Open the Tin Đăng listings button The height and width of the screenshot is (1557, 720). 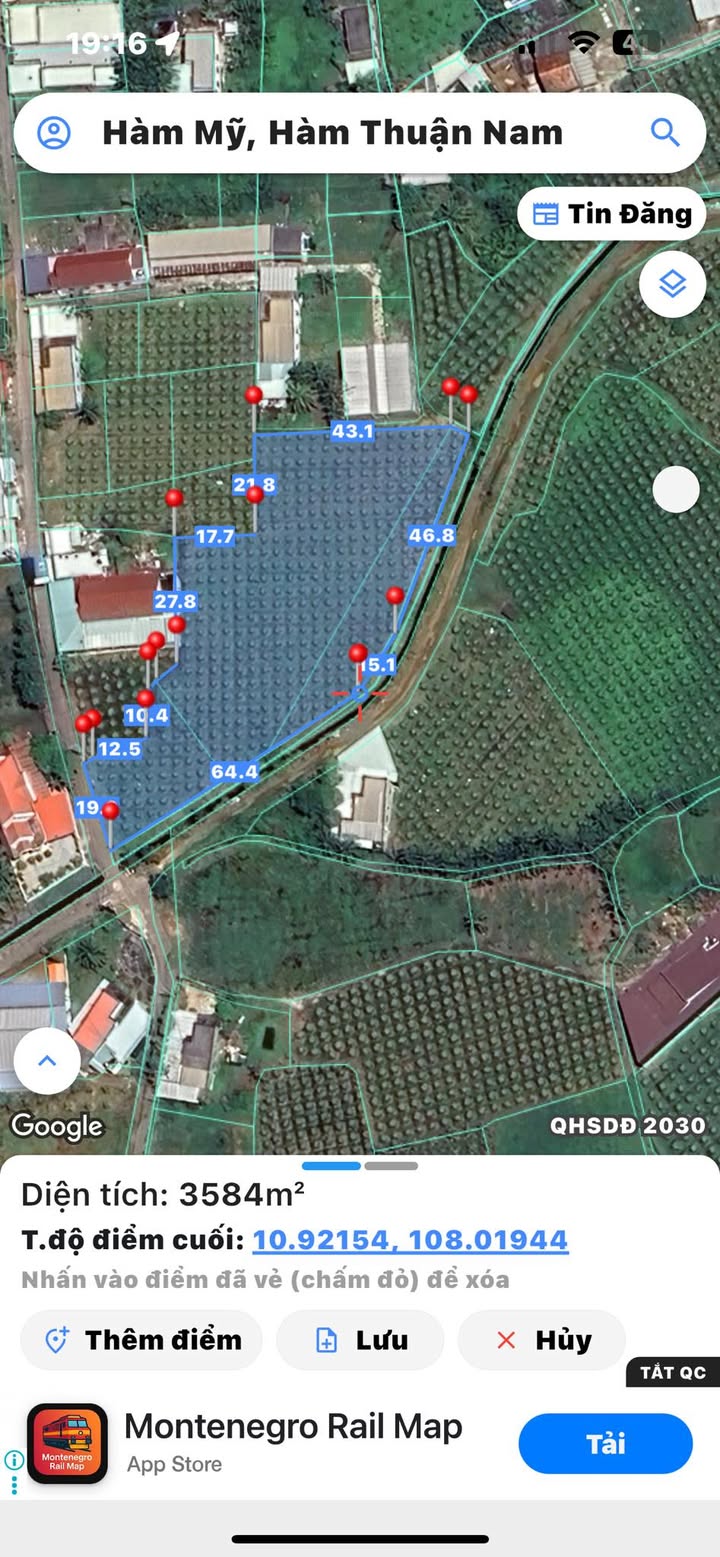pyautogui.click(x=612, y=214)
